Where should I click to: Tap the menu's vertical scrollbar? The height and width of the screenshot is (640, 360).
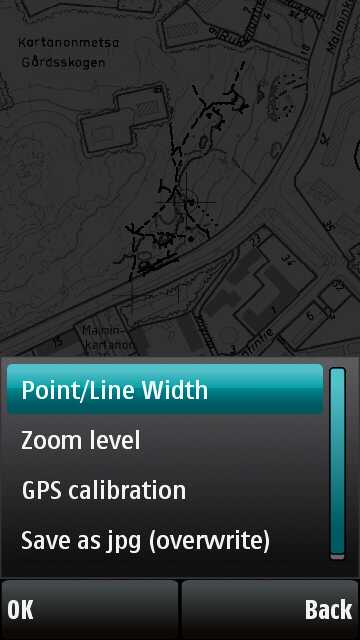[x=338, y=464]
